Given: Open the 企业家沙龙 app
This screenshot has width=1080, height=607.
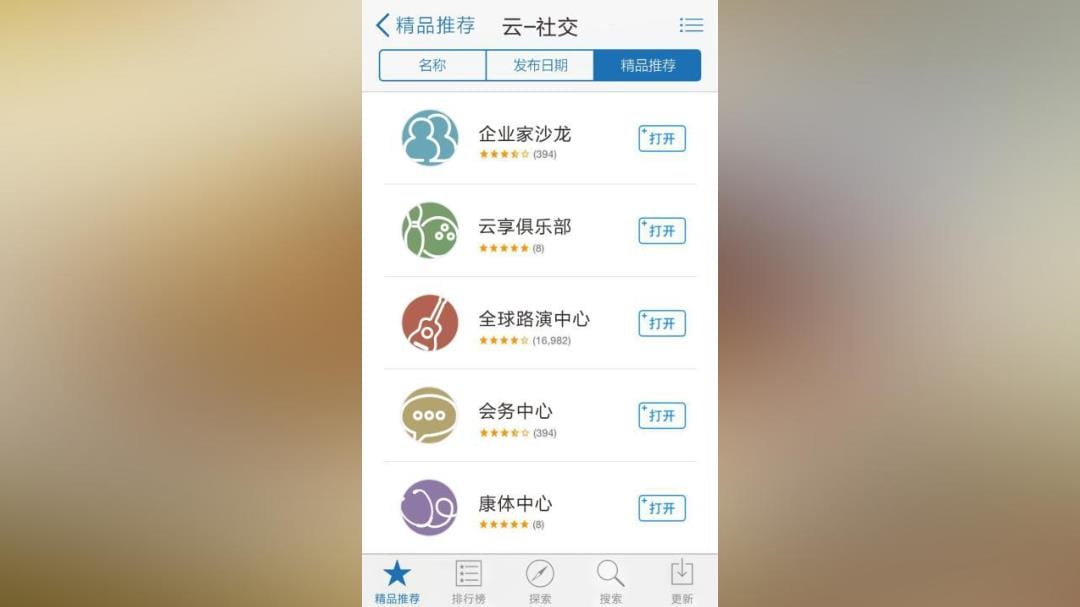Looking at the screenshot, I should click(x=662, y=138).
